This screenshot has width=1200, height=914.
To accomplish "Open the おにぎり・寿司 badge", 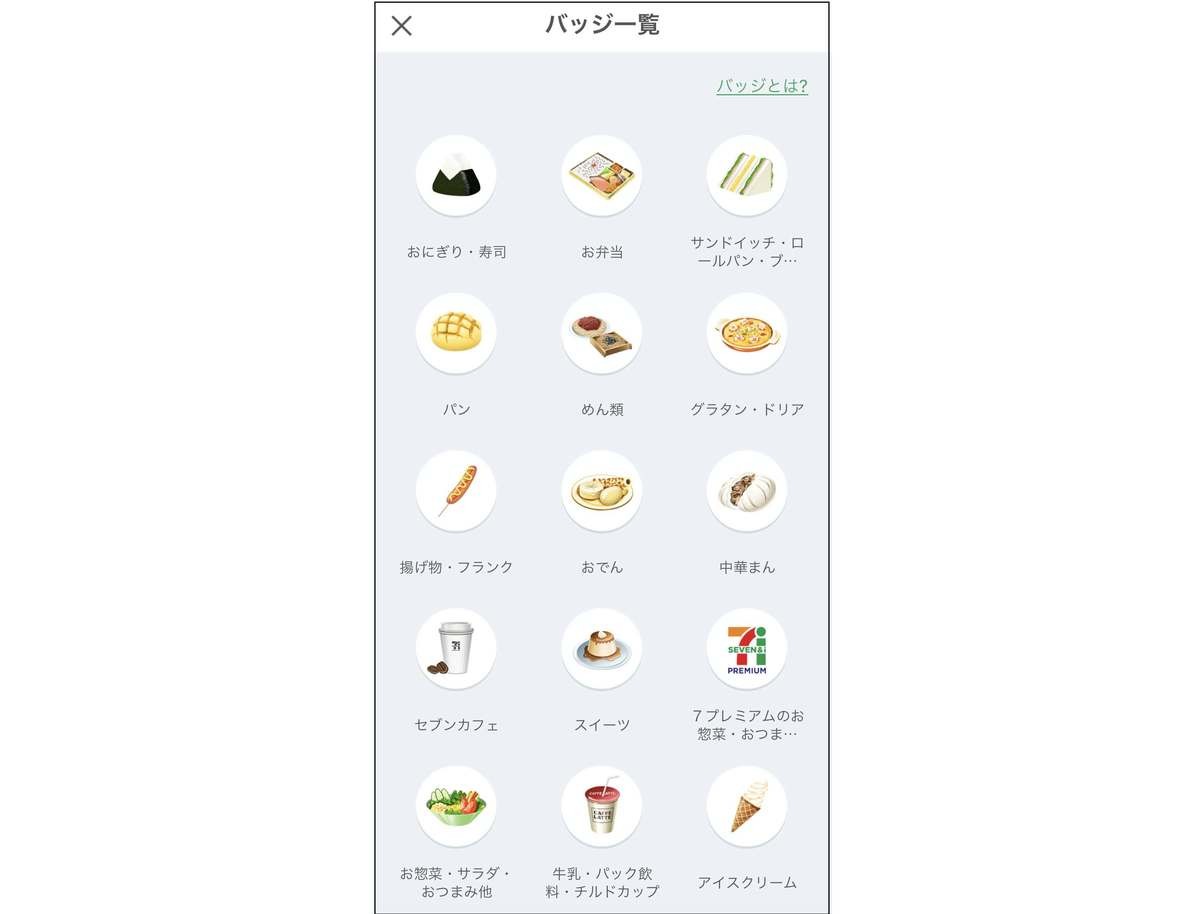I will pyautogui.click(x=456, y=175).
